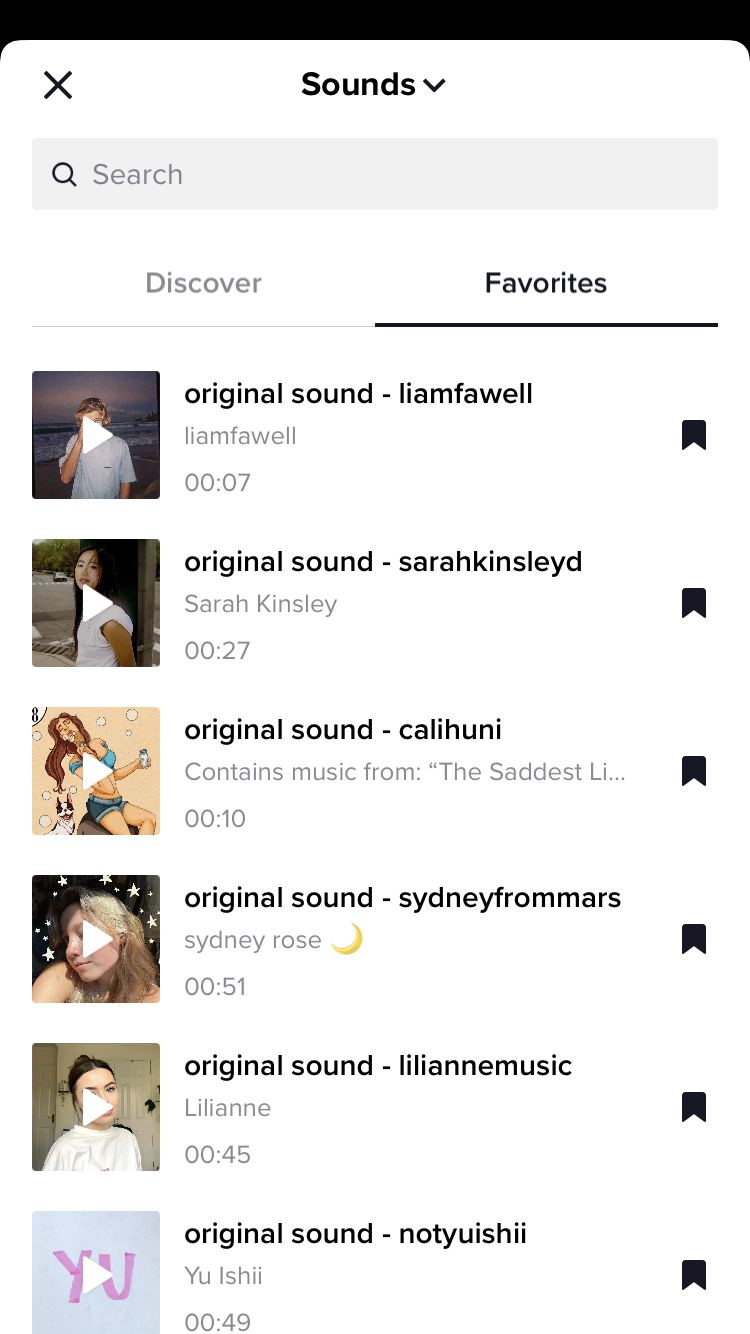The image size is (750, 1334).
Task: Play the calihuni sound preview
Action: 96,771
